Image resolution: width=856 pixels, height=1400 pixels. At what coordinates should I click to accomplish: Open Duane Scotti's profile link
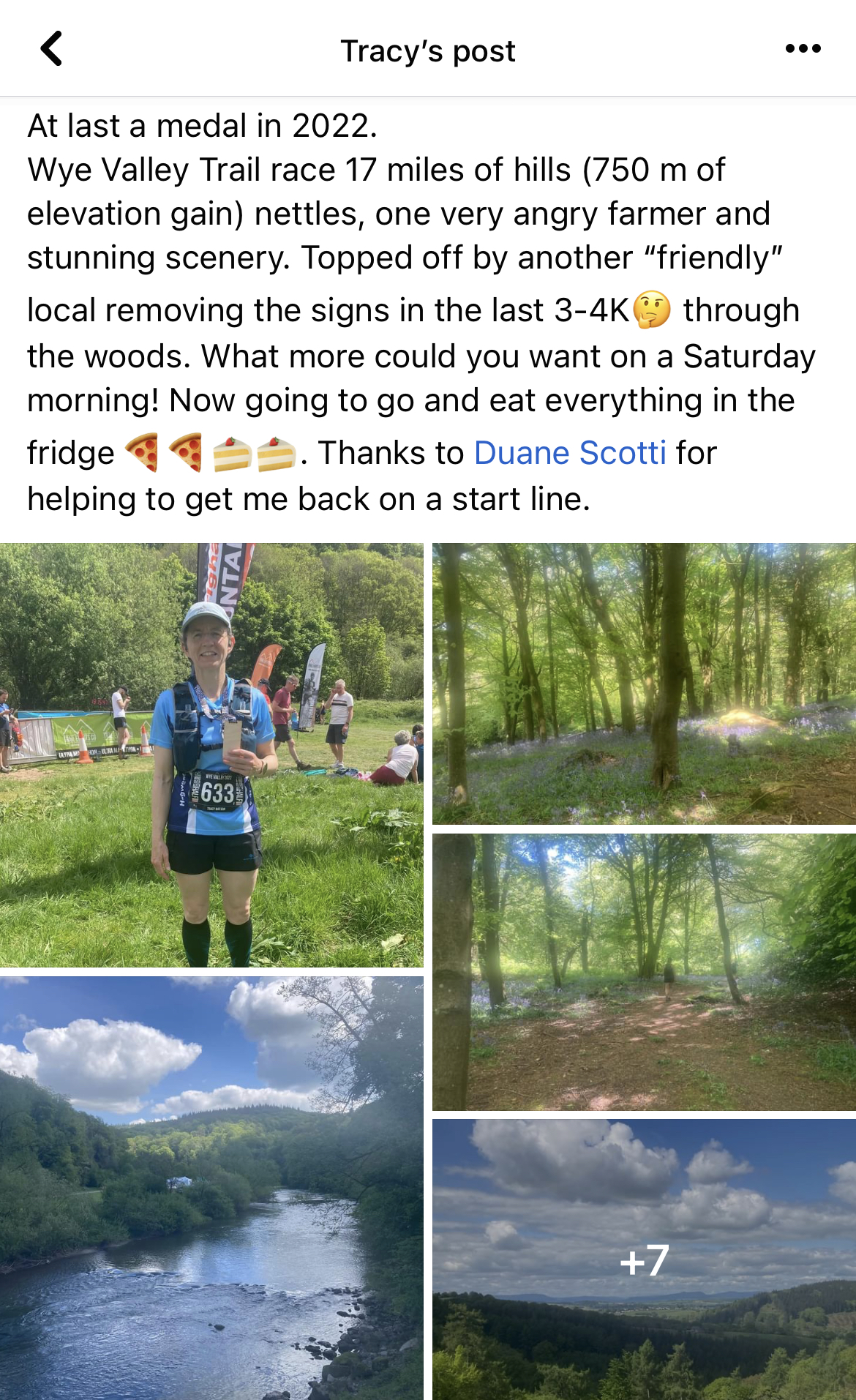click(x=570, y=453)
